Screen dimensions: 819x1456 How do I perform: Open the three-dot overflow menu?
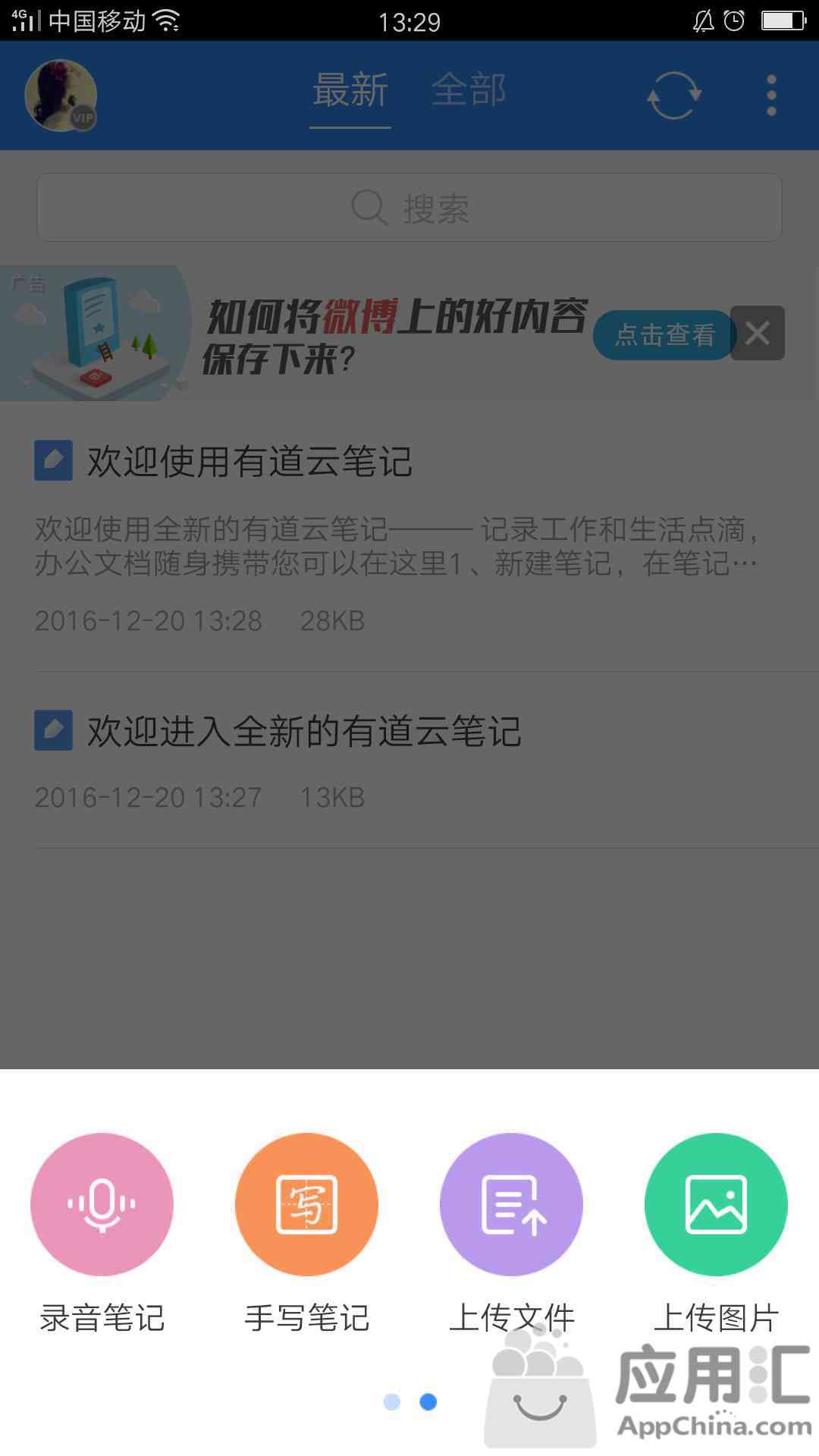point(771,96)
